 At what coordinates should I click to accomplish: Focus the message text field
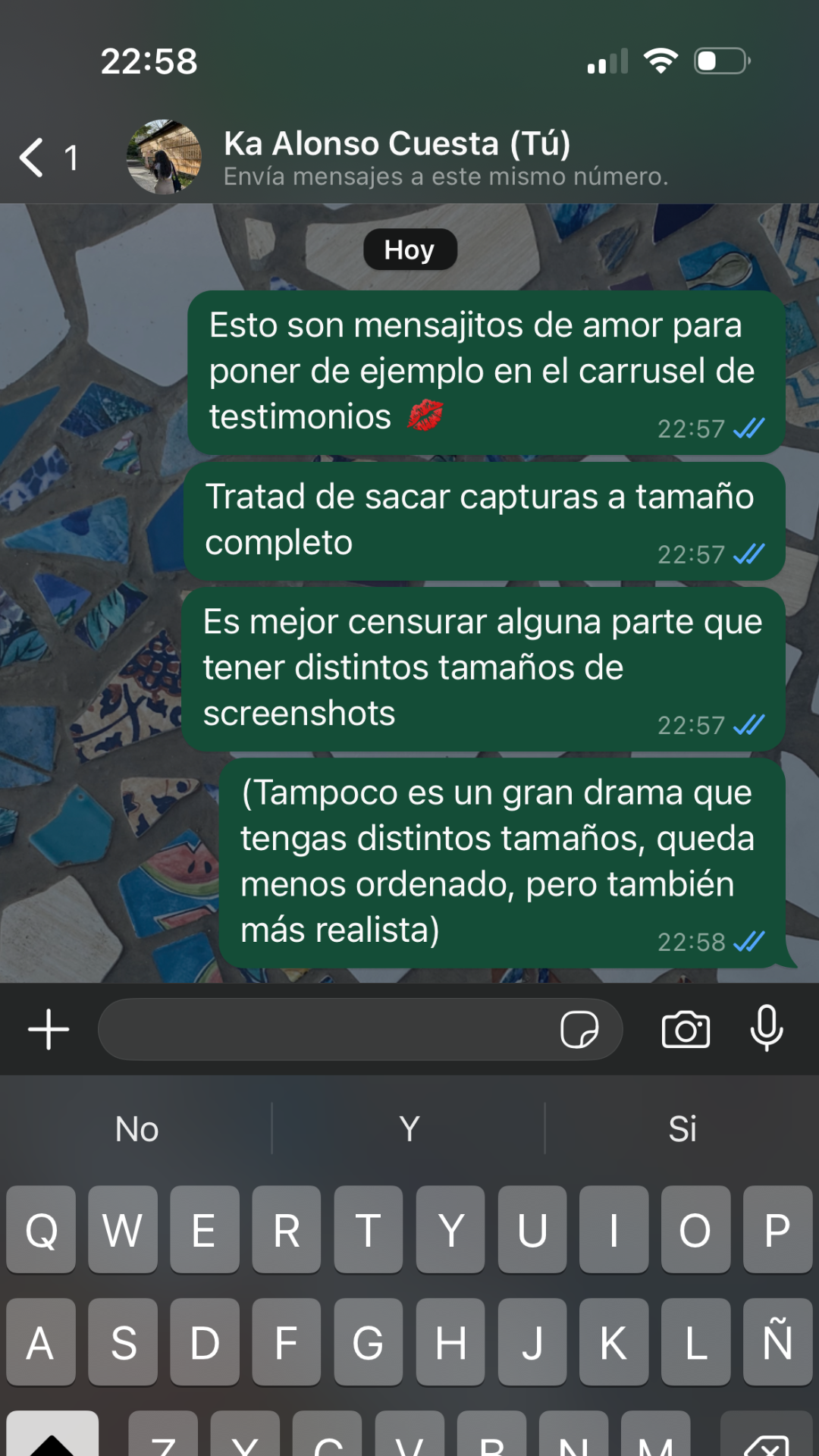pos(326,1029)
